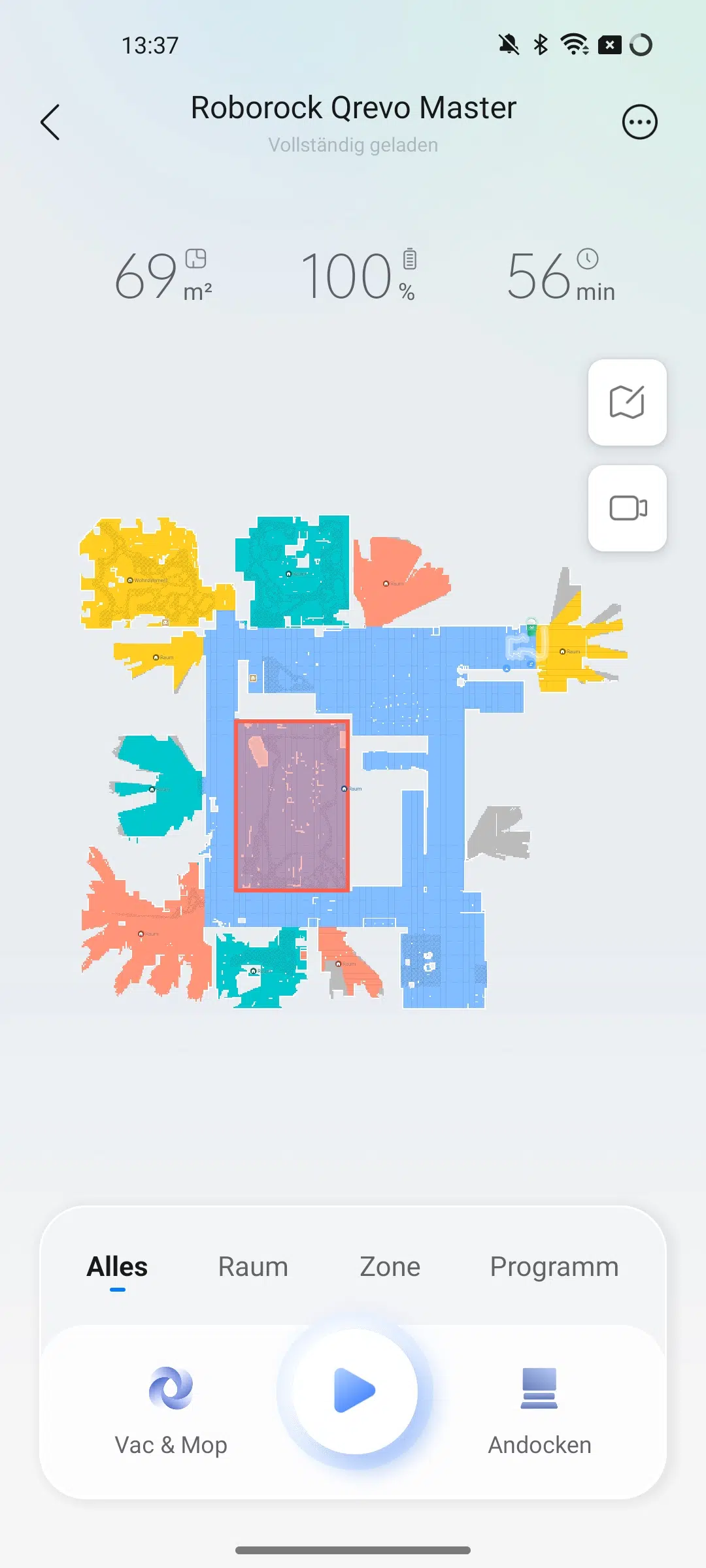Go back from Roborock Qrevo Master

coord(50,122)
